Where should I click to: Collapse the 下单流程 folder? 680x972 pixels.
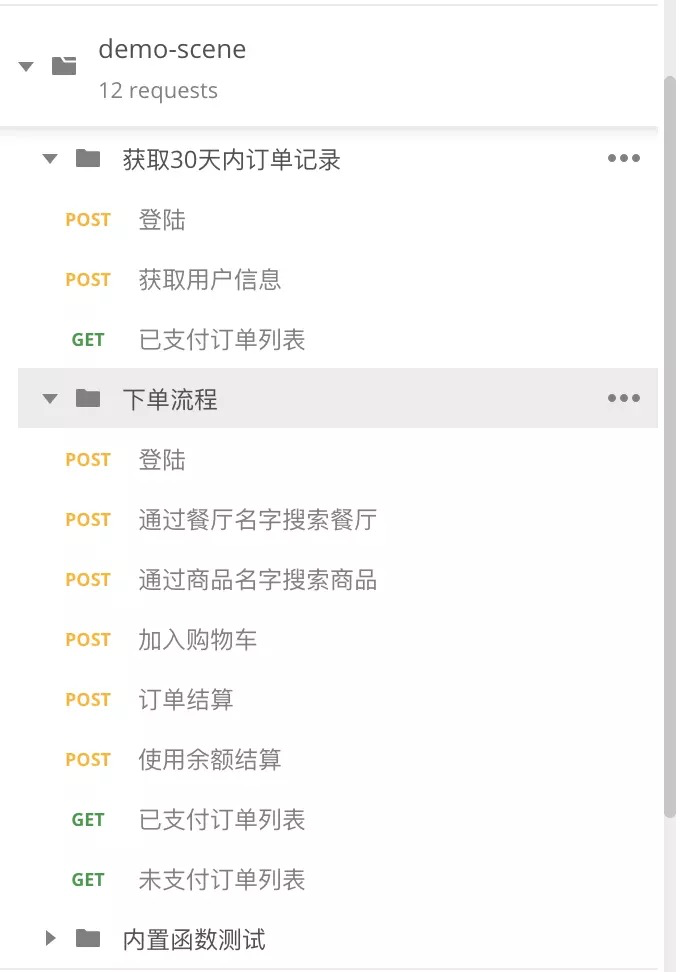tap(51, 399)
